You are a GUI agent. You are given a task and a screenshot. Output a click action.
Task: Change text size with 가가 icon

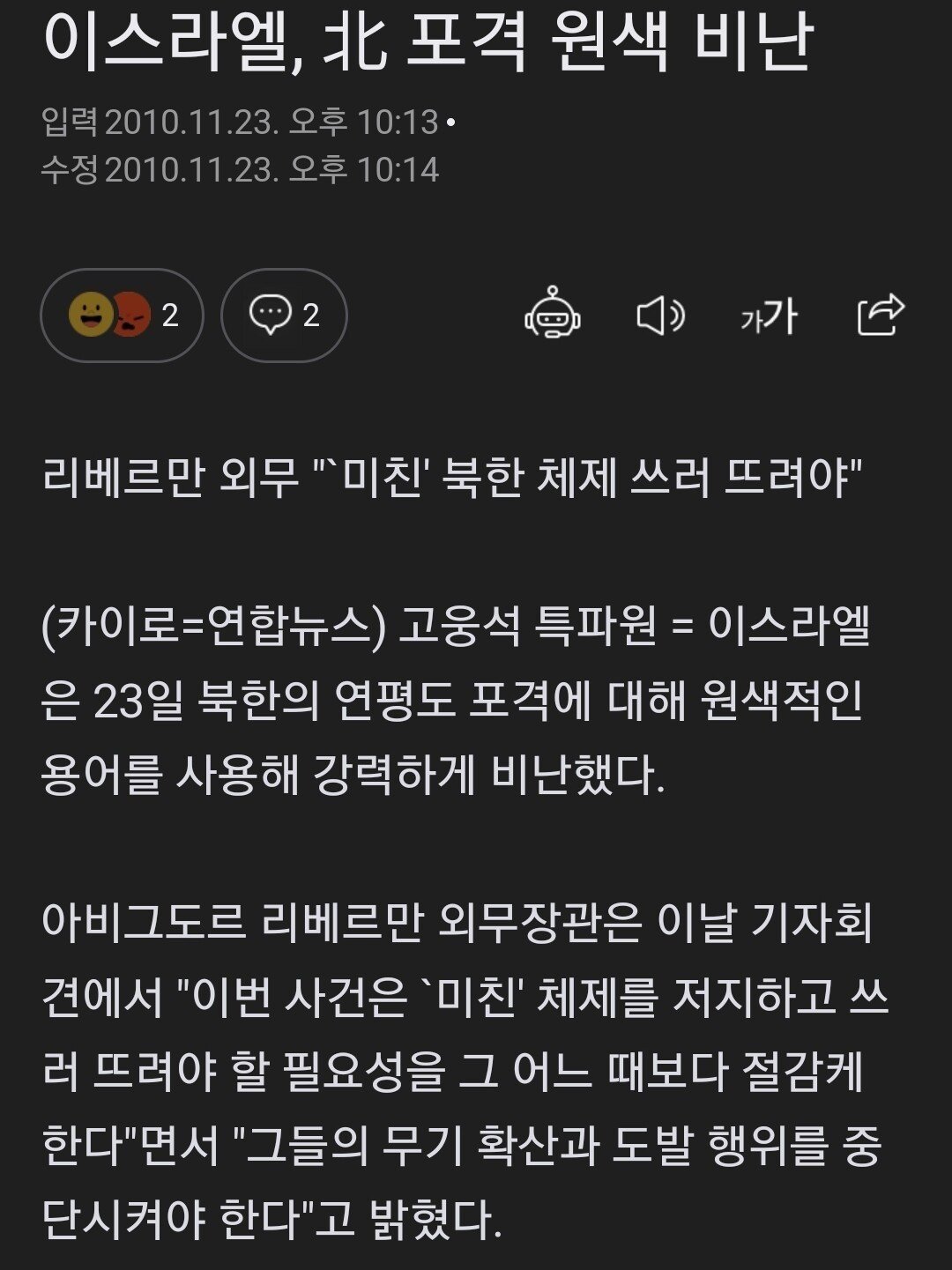click(770, 316)
